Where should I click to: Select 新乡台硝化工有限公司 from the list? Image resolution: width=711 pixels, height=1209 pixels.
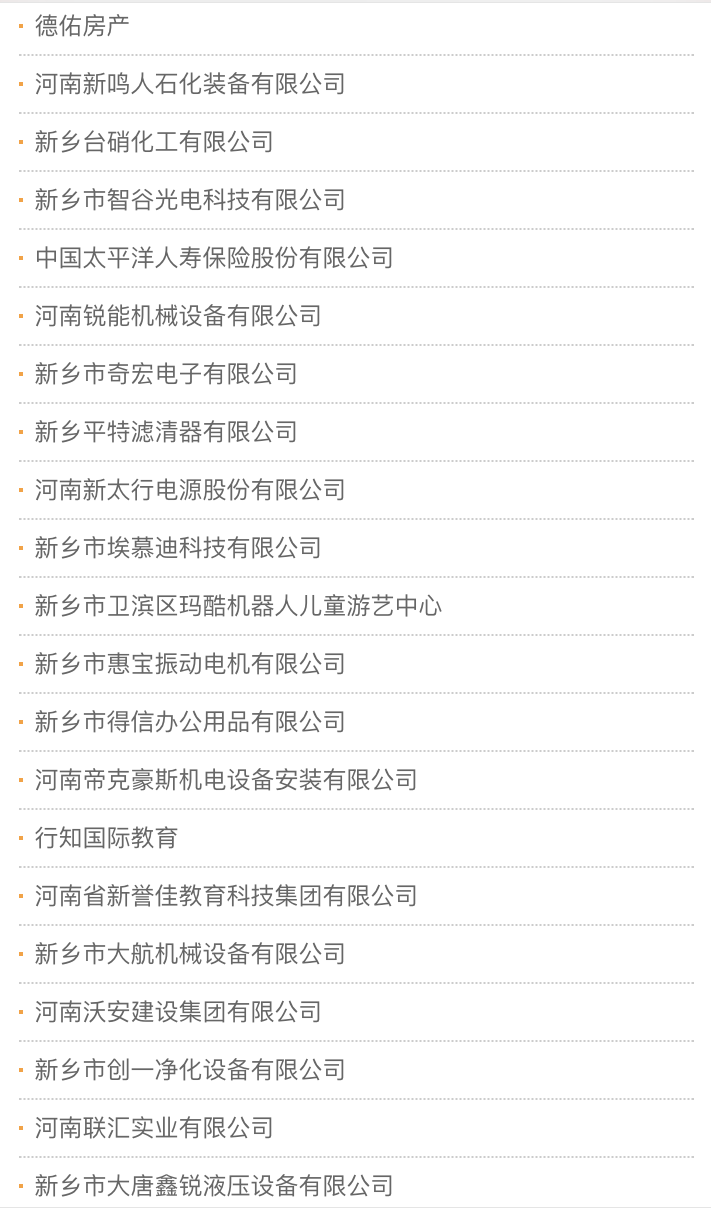(154, 142)
